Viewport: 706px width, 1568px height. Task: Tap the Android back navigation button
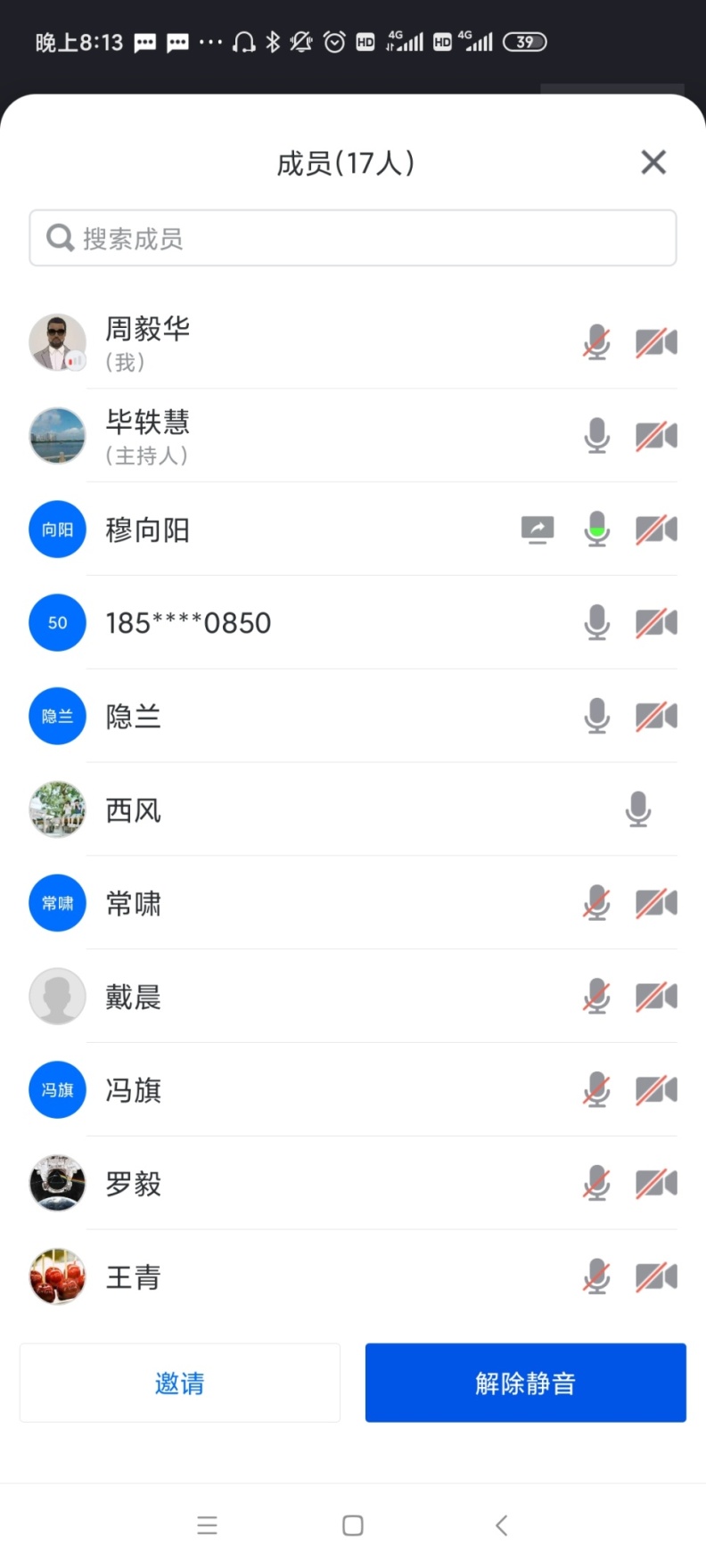pyautogui.click(x=500, y=1524)
